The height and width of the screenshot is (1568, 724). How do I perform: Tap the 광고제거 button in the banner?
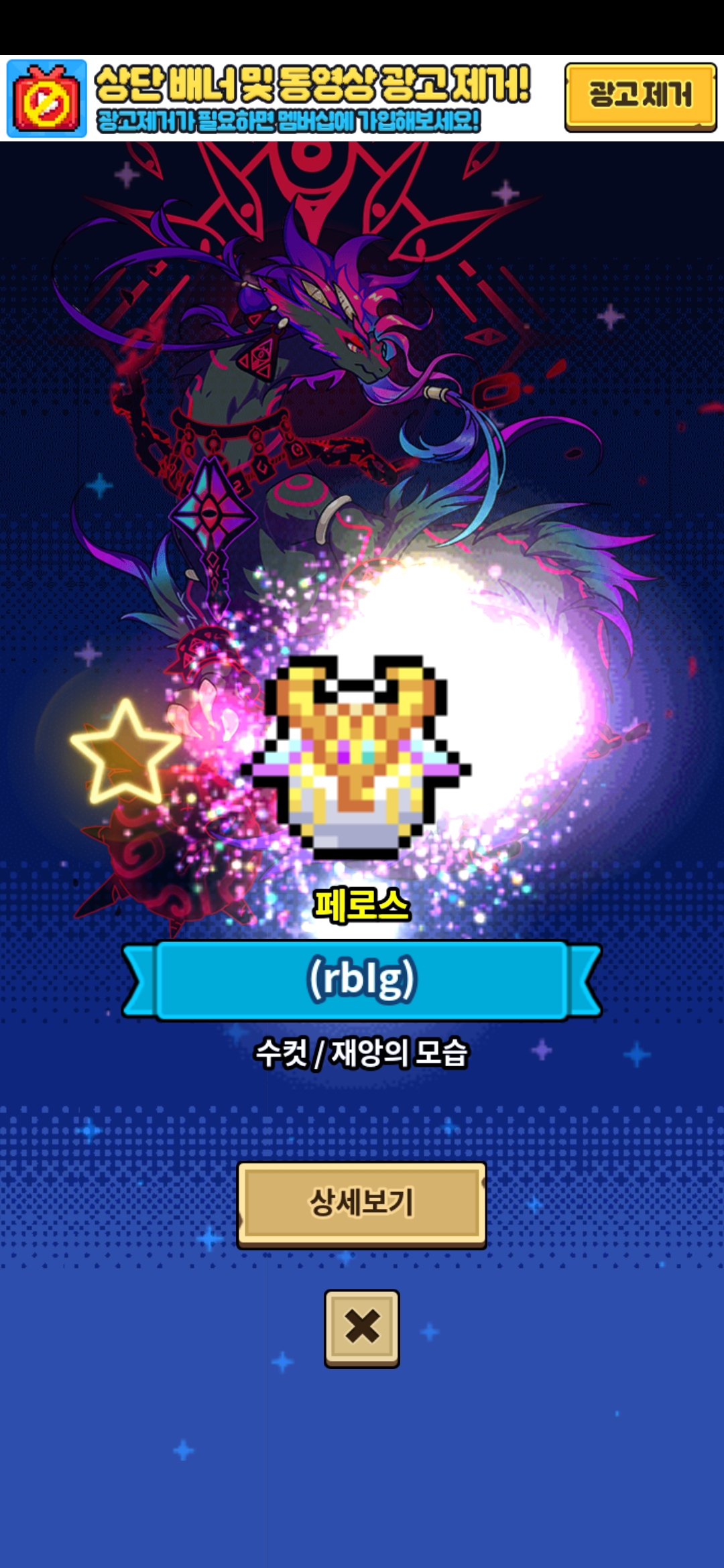click(640, 96)
